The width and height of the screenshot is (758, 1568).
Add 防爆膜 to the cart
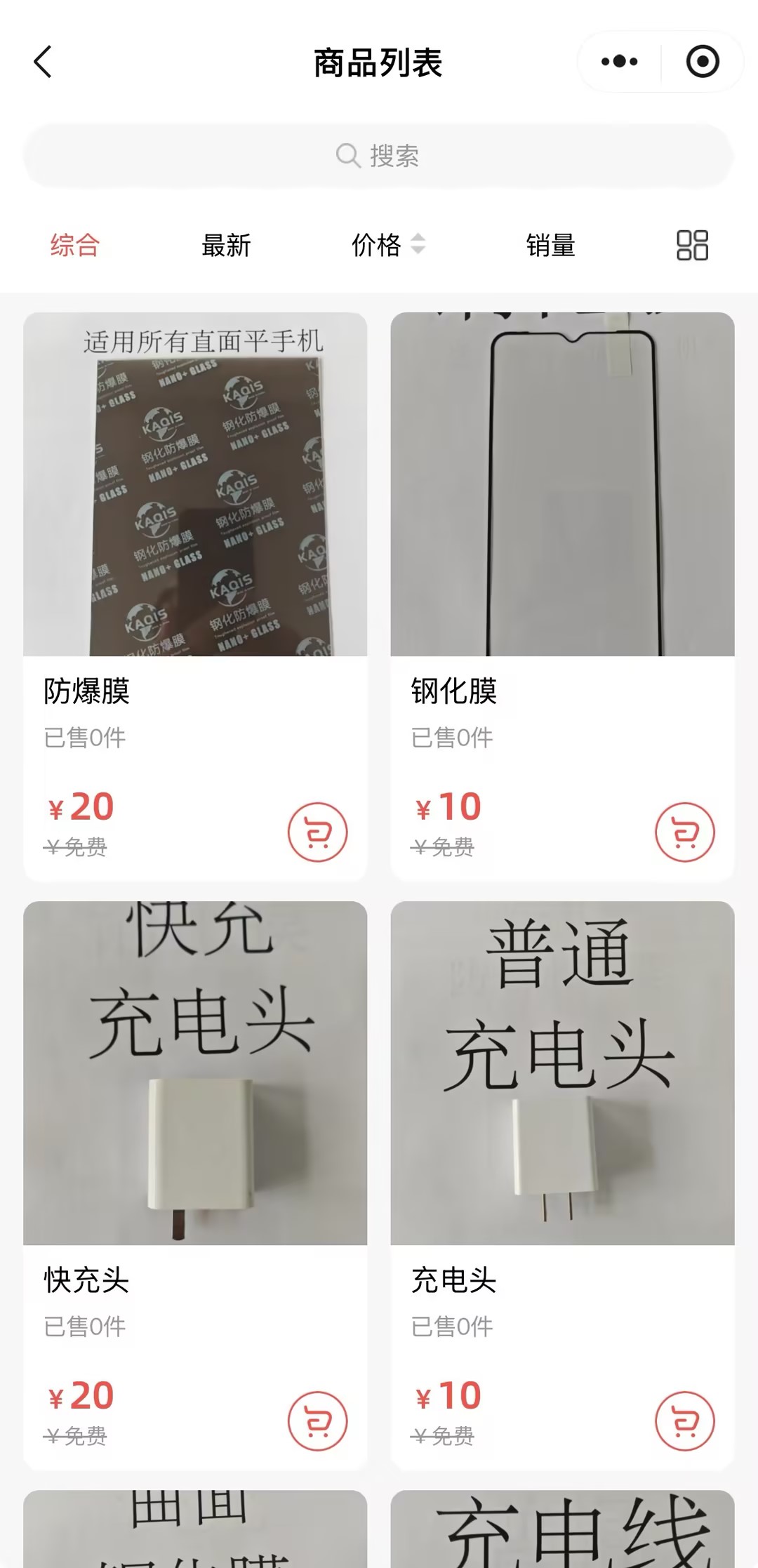317,832
